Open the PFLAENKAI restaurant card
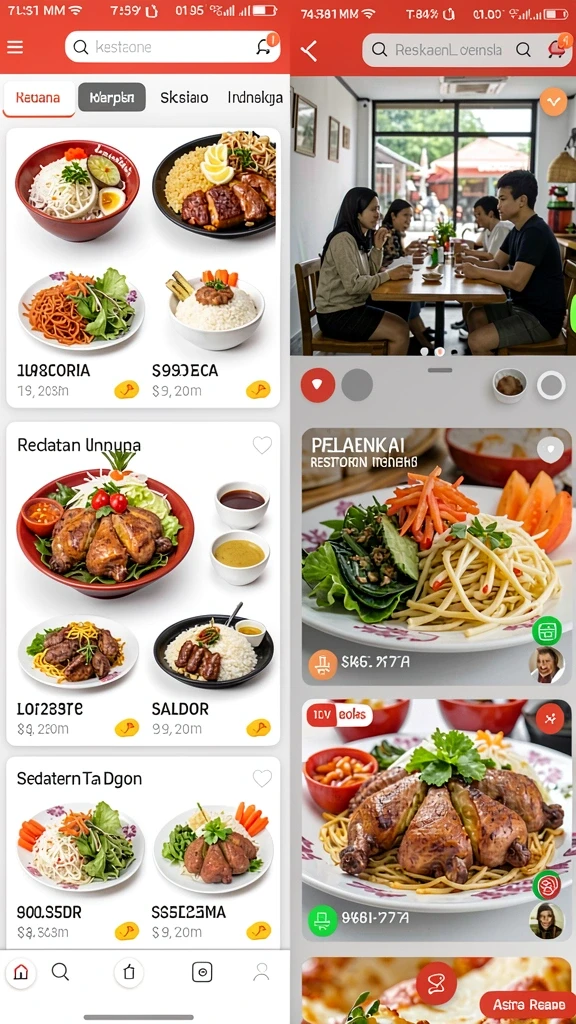The image size is (576, 1024). pyautogui.click(x=436, y=556)
